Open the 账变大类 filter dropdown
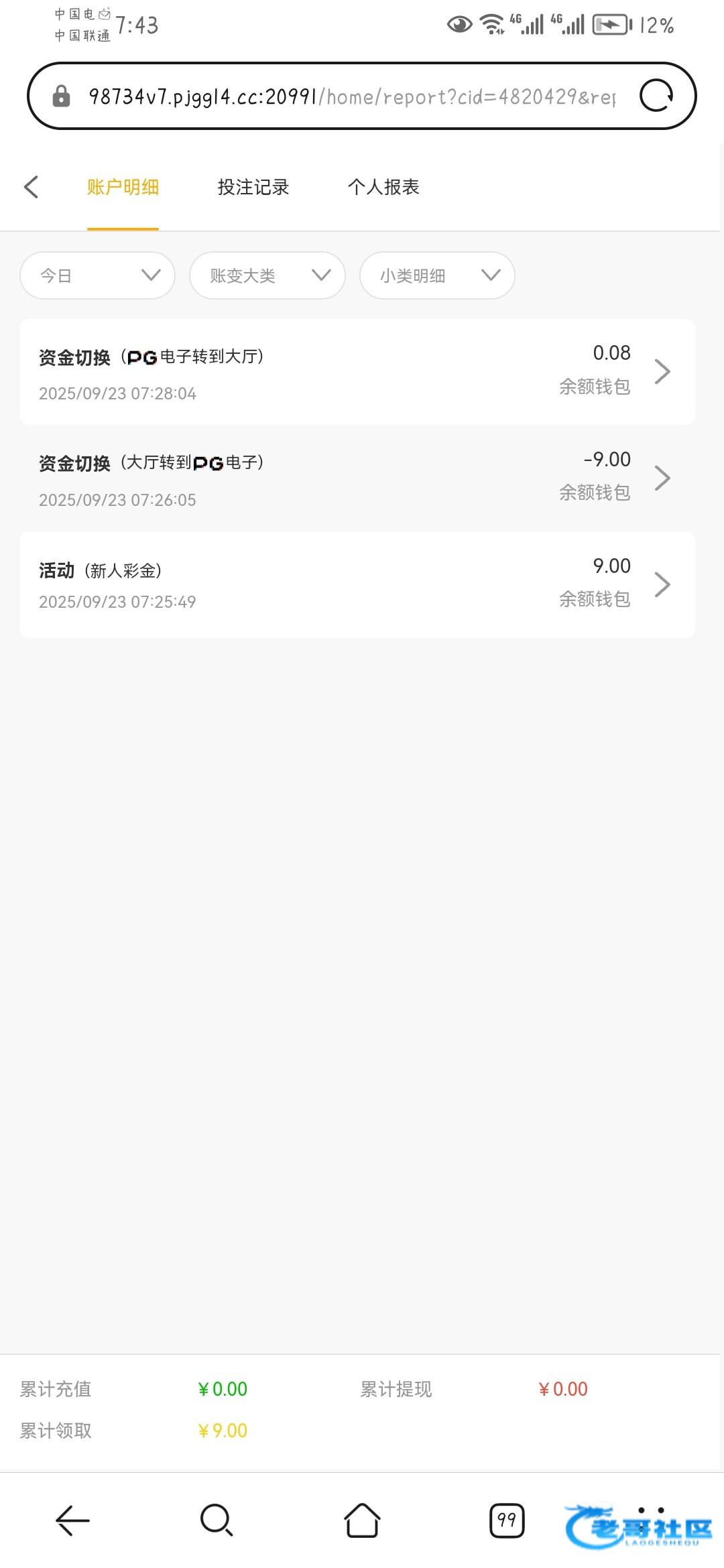The image size is (724, 1568). pyautogui.click(x=267, y=275)
